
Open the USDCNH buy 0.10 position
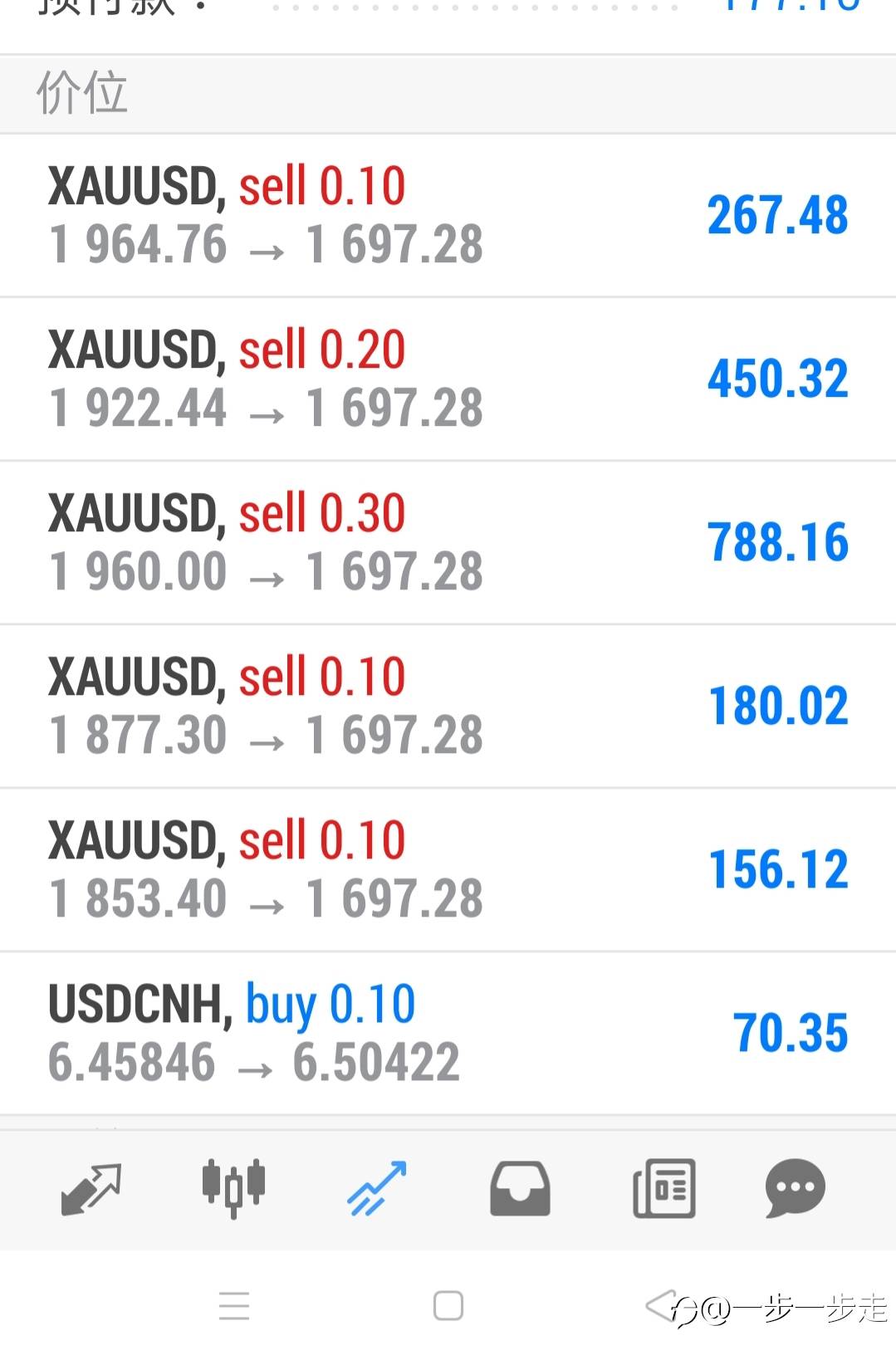click(448, 1033)
